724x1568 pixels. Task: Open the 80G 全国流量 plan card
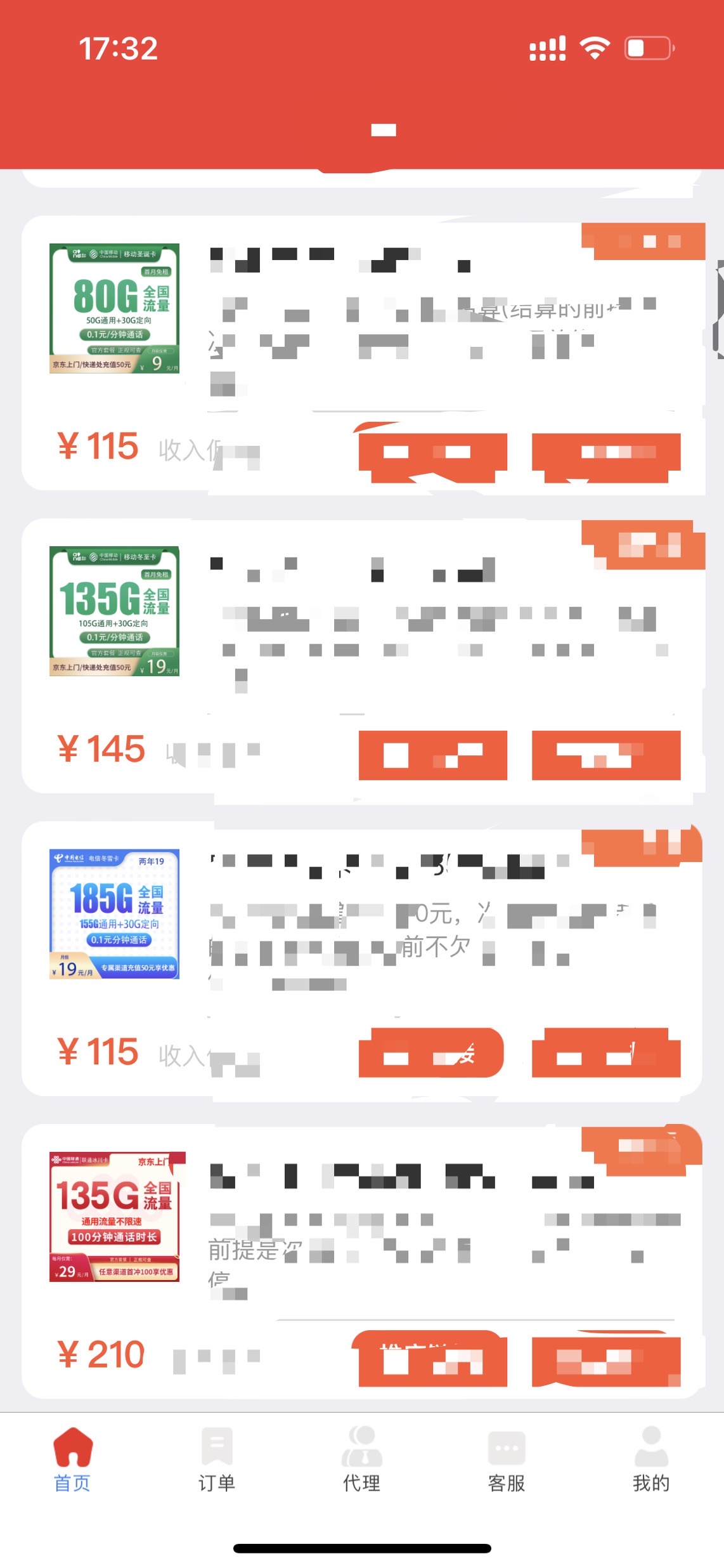click(115, 308)
